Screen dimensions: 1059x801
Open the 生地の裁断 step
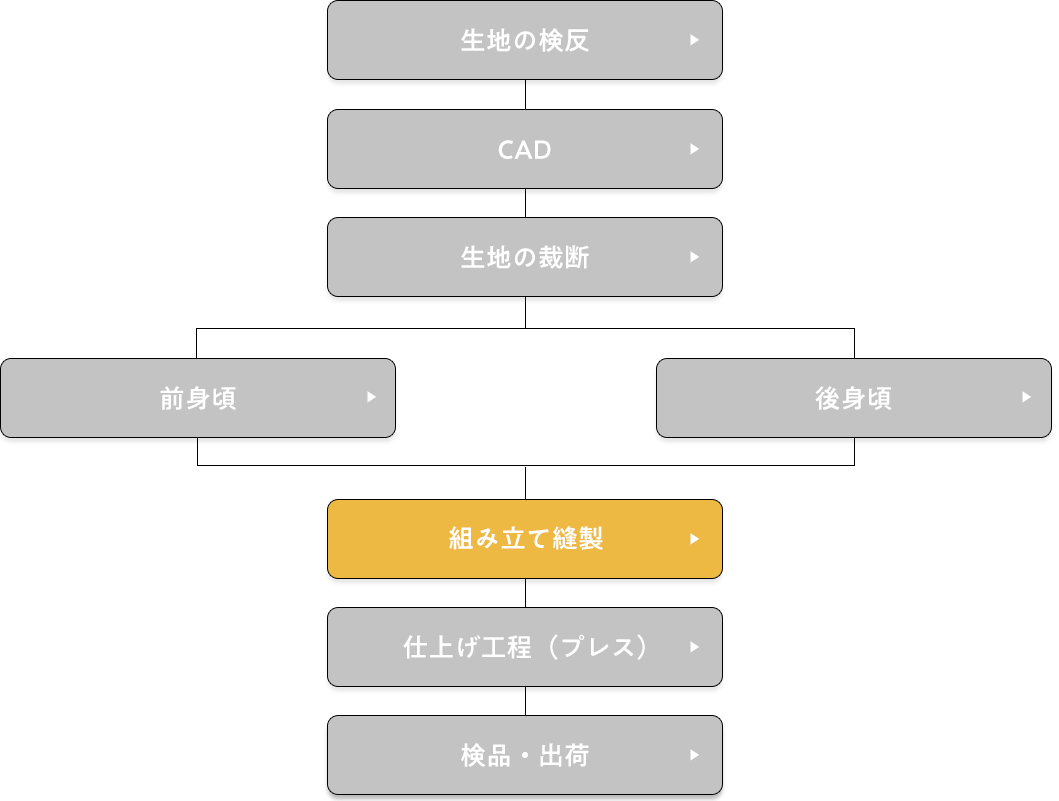[524, 257]
